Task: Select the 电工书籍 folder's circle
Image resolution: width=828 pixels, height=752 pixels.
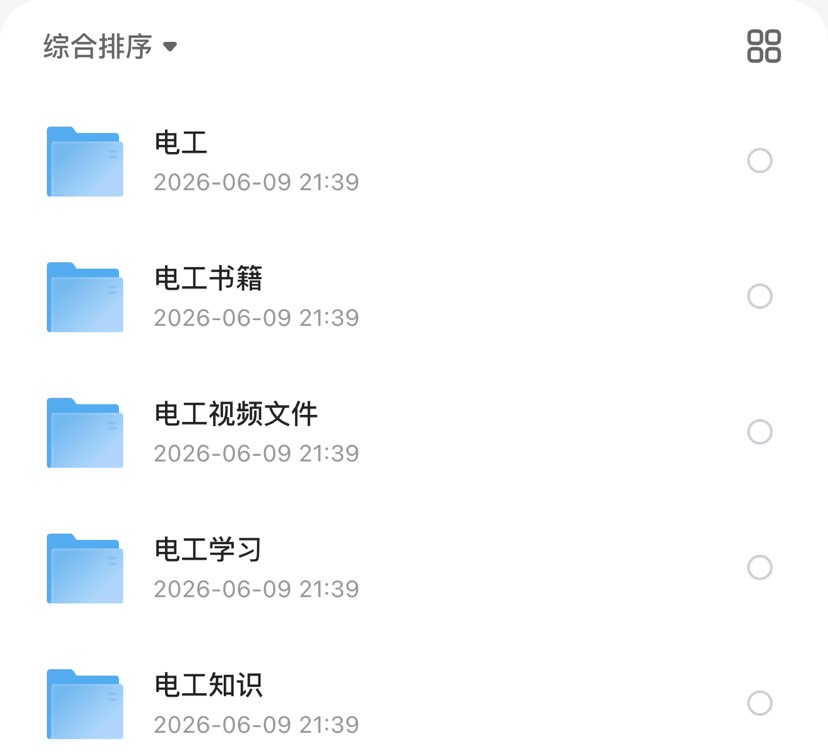Action: pos(759,296)
